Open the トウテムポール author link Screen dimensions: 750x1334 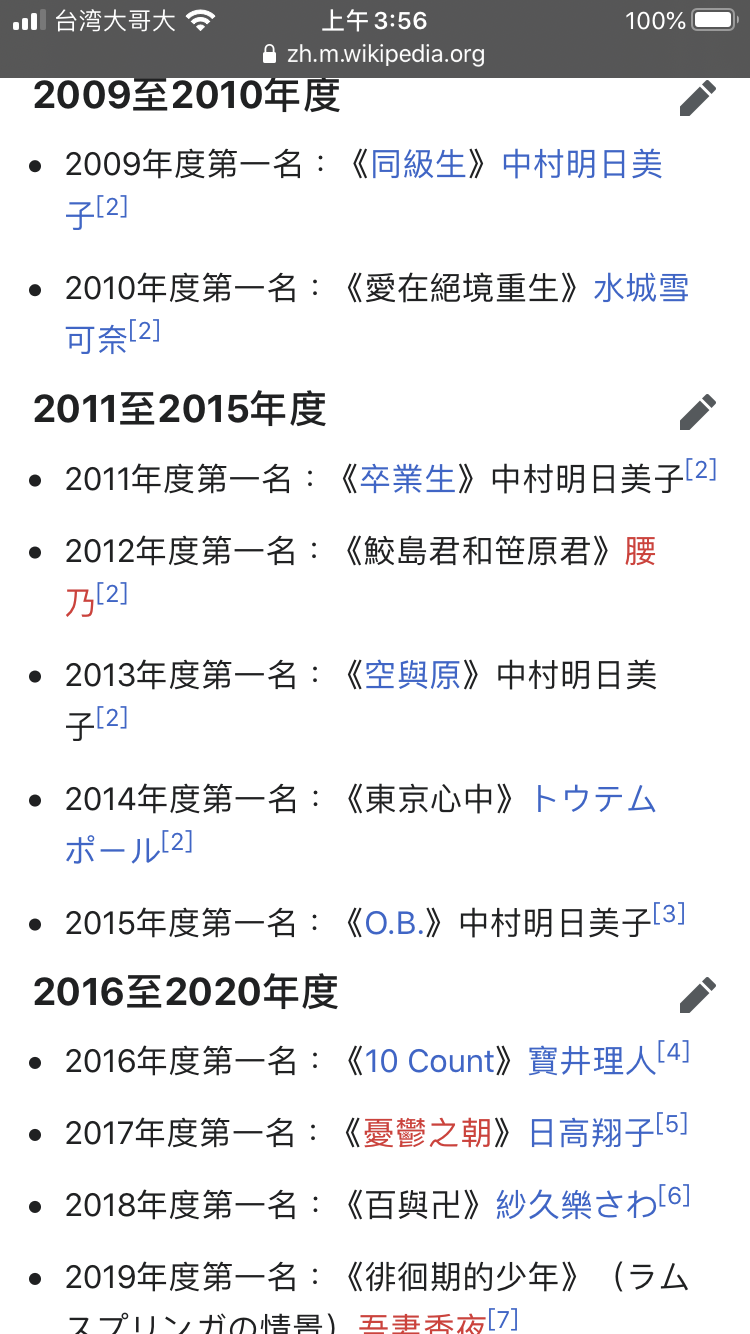click(593, 799)
